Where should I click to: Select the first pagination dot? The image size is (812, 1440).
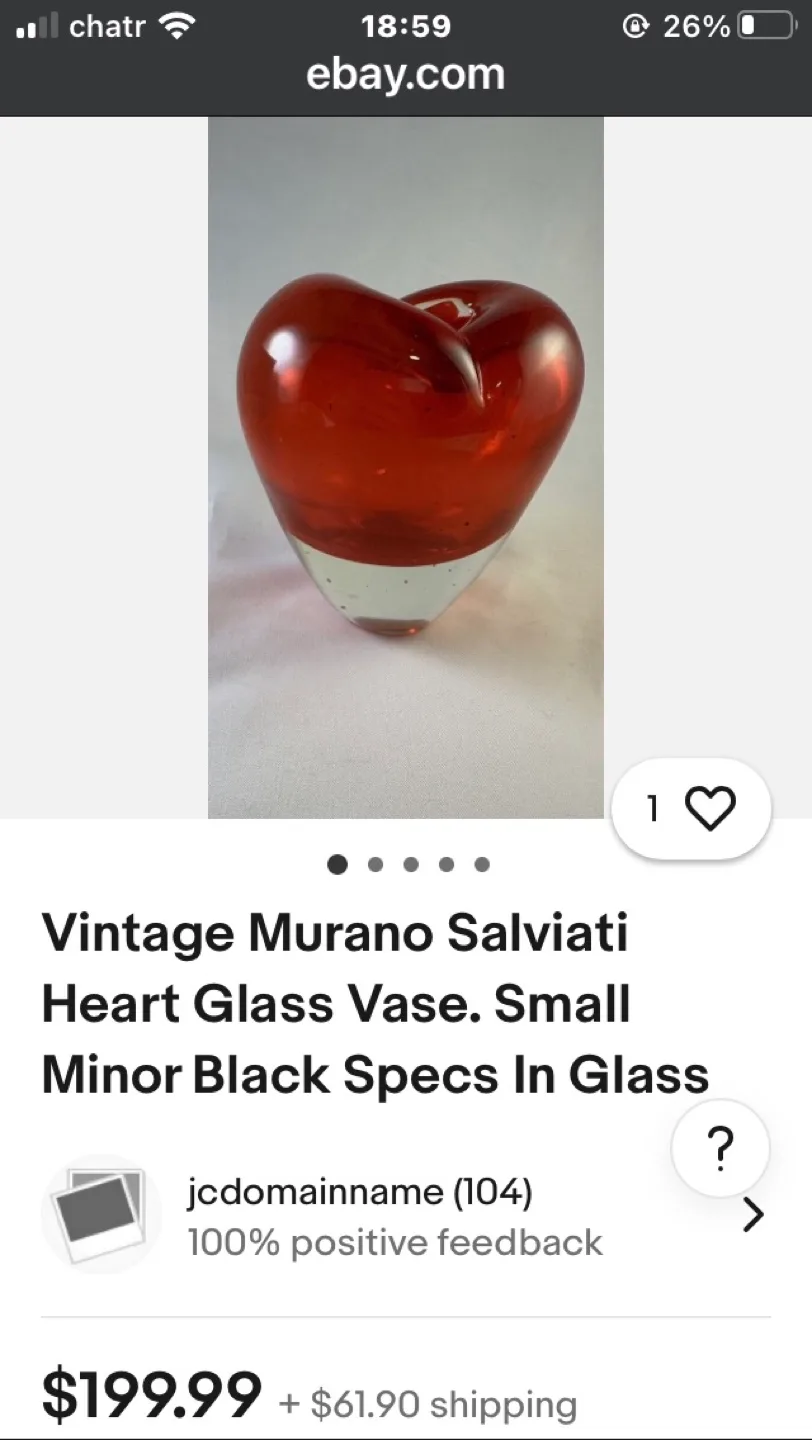pyautogui.click(x=337, y=864)
